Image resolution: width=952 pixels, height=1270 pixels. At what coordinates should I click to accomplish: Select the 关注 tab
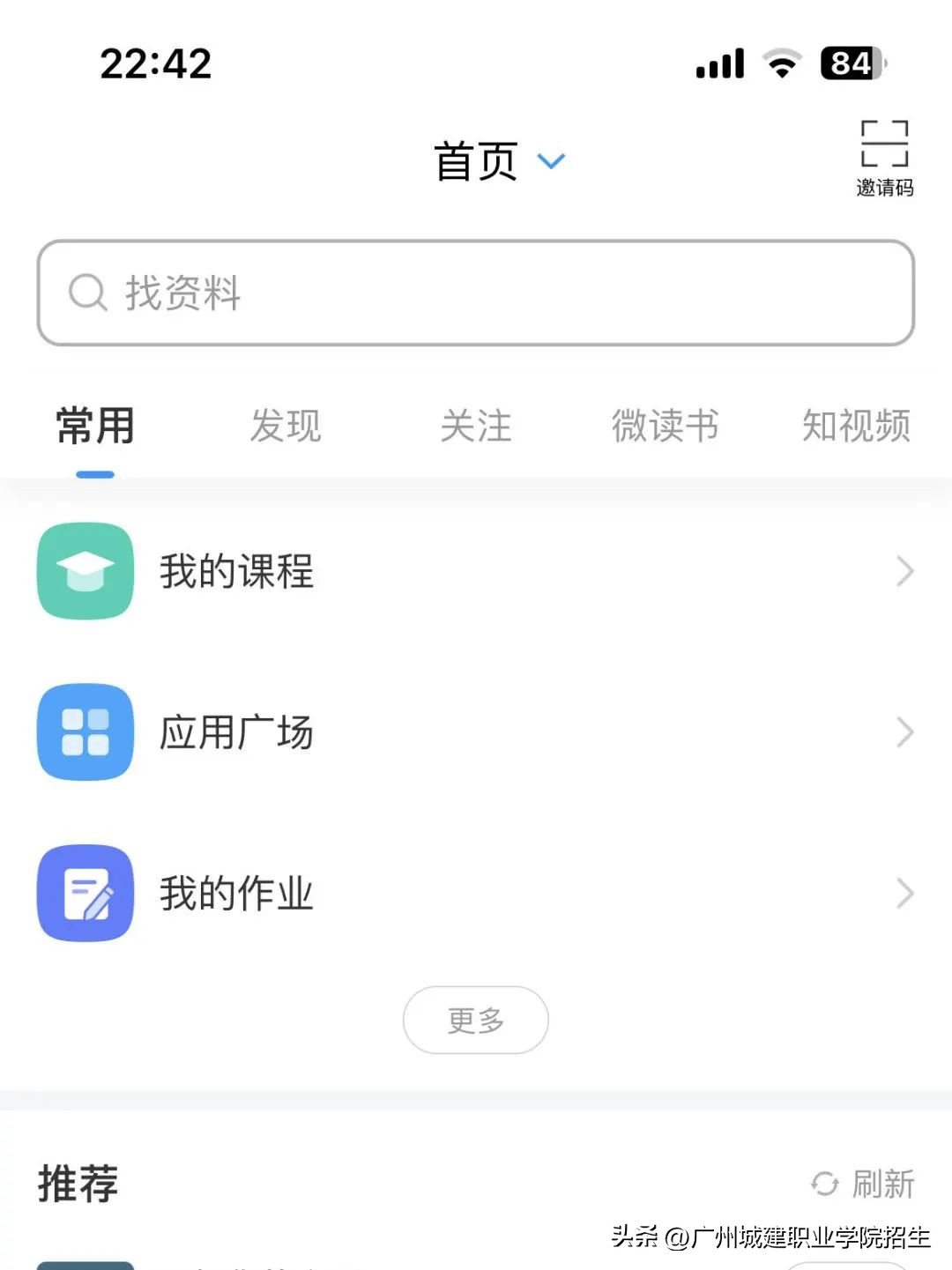click(476, 426)
